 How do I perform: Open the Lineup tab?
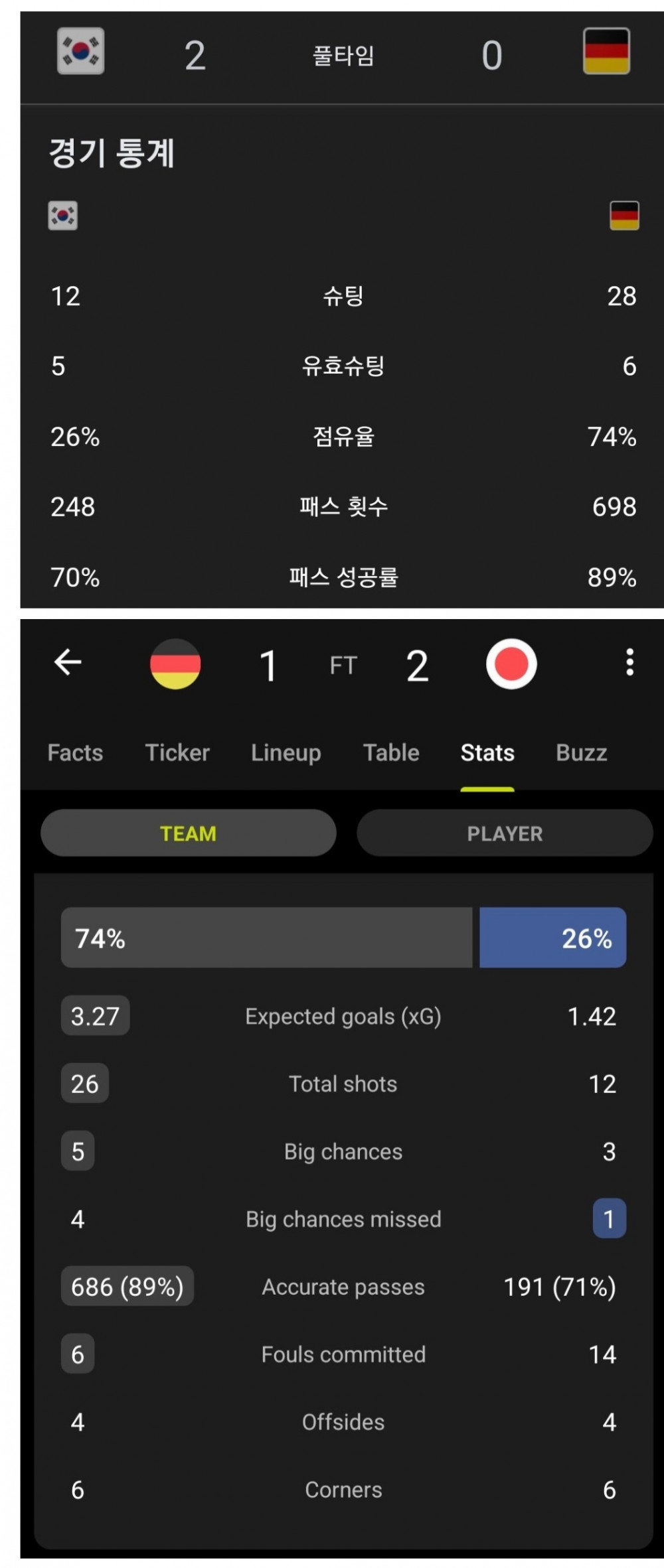(x=286, y=753)
